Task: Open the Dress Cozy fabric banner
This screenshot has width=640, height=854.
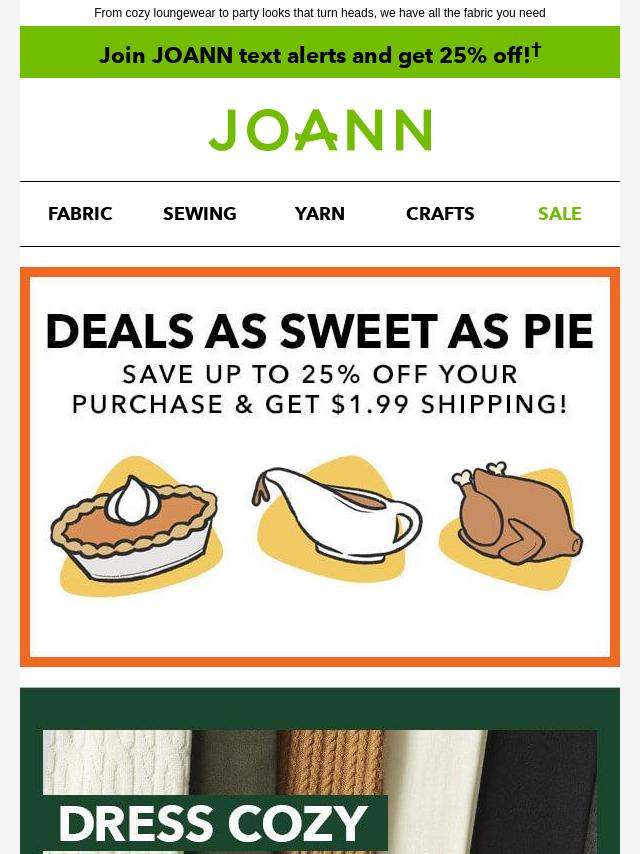Action: [320, 790]
